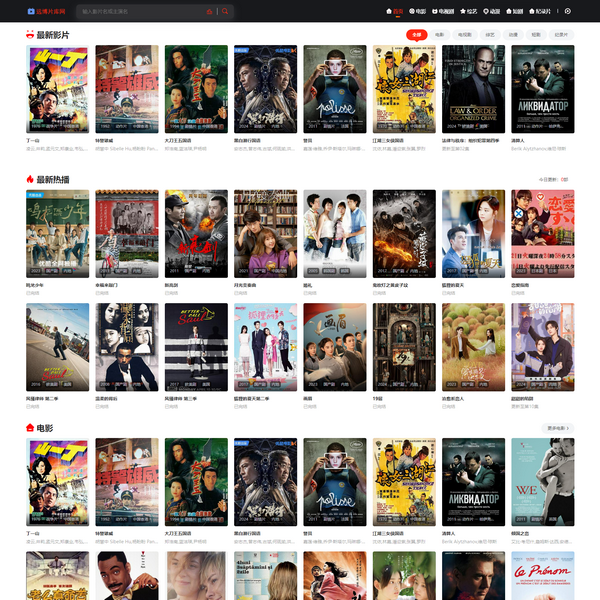Tap 更多电影 button in 电影 section
This screenshot has width=600, height=600.
558,428
